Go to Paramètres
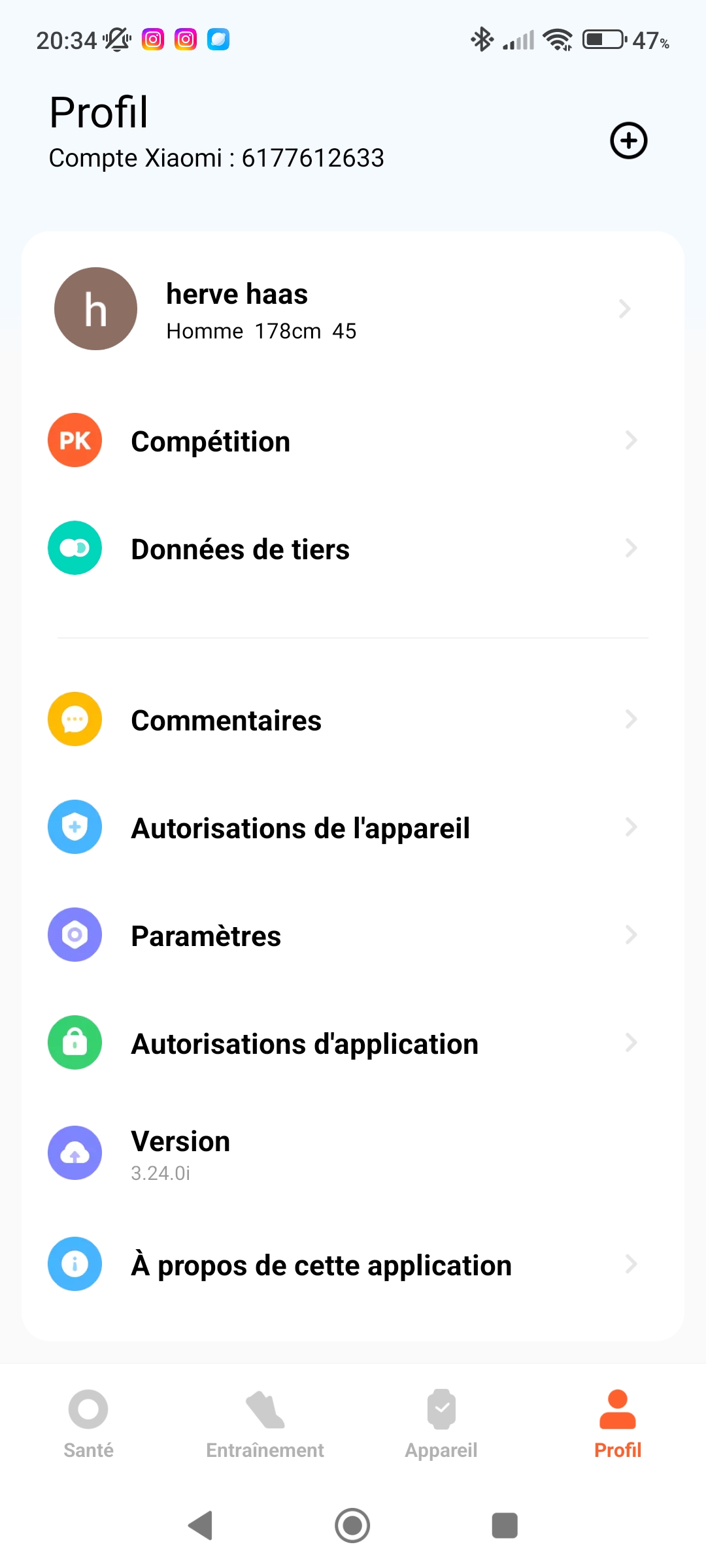Viewport: 706px width, 1568px height. pos(353,936)
